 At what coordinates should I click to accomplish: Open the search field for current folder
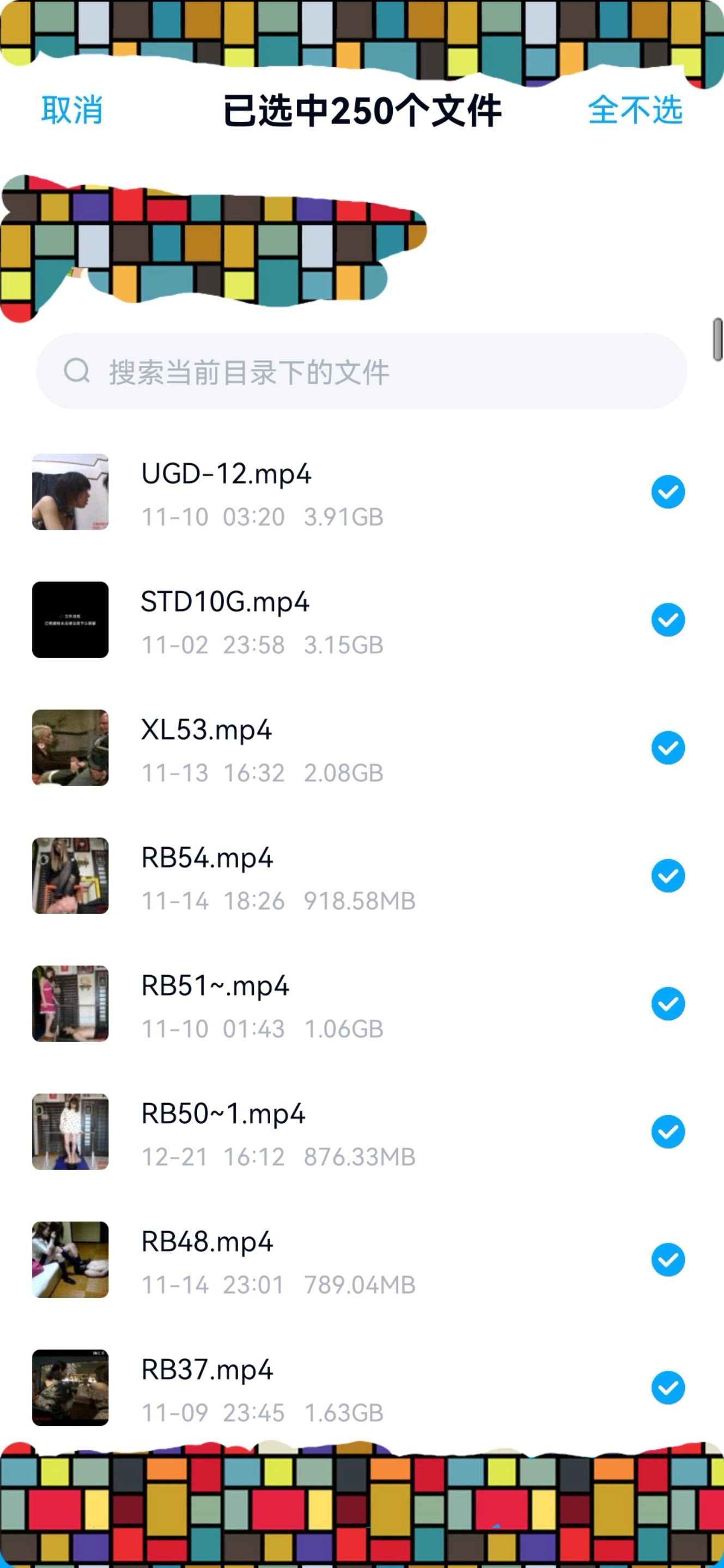[x=362, y=371]
